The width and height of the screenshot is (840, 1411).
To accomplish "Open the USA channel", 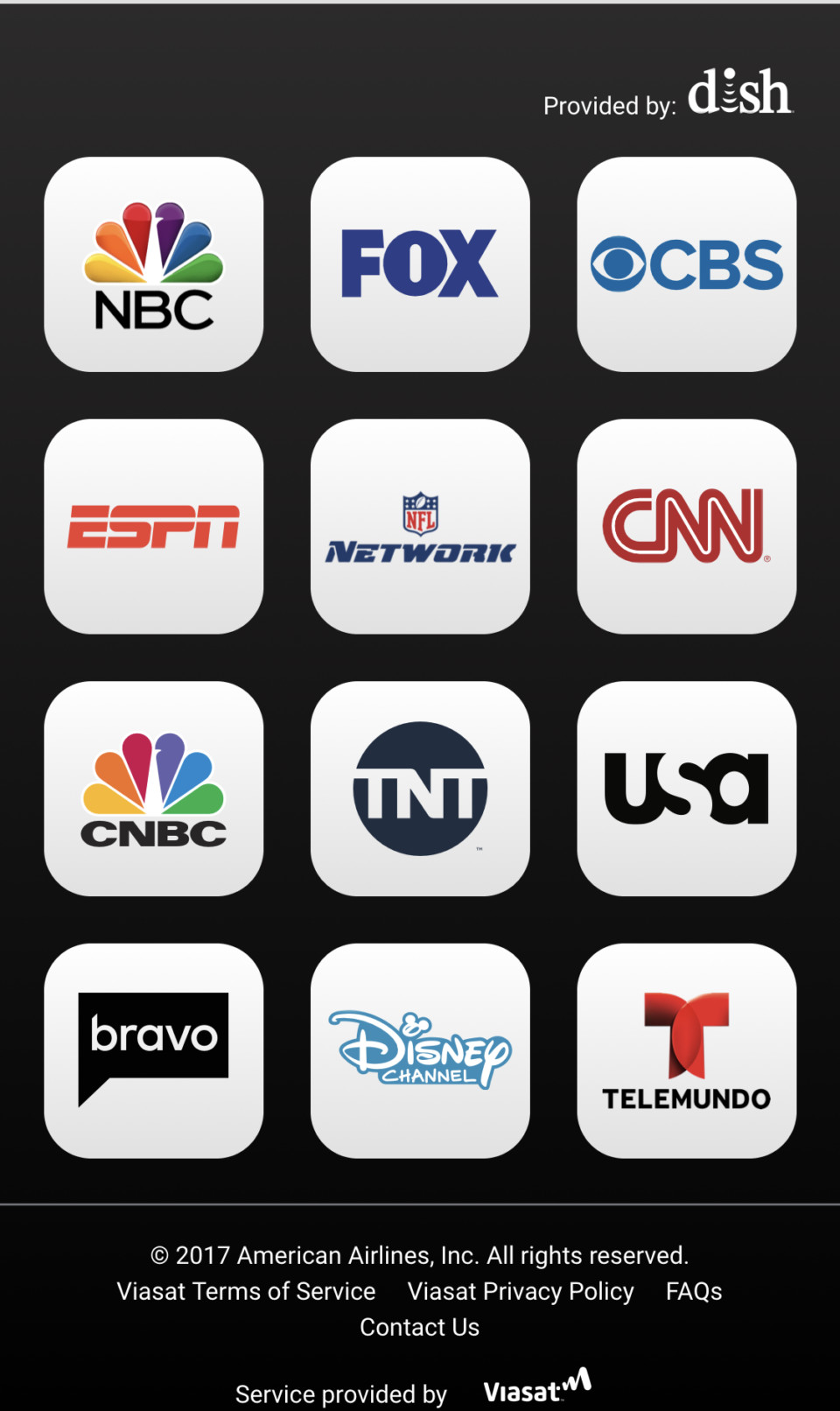I will (686, 789).
